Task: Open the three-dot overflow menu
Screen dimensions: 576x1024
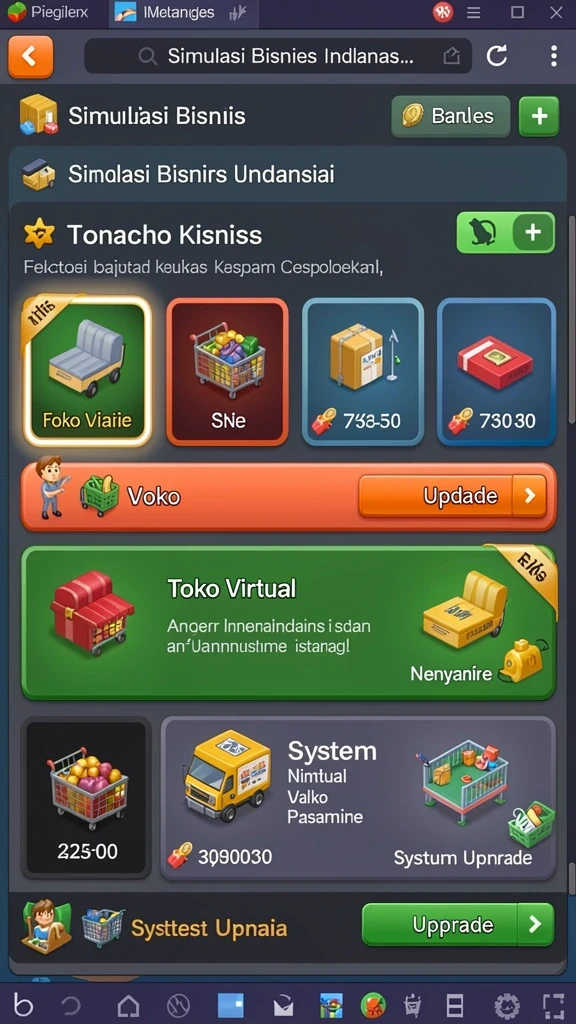Action: (x=553, y=56)
